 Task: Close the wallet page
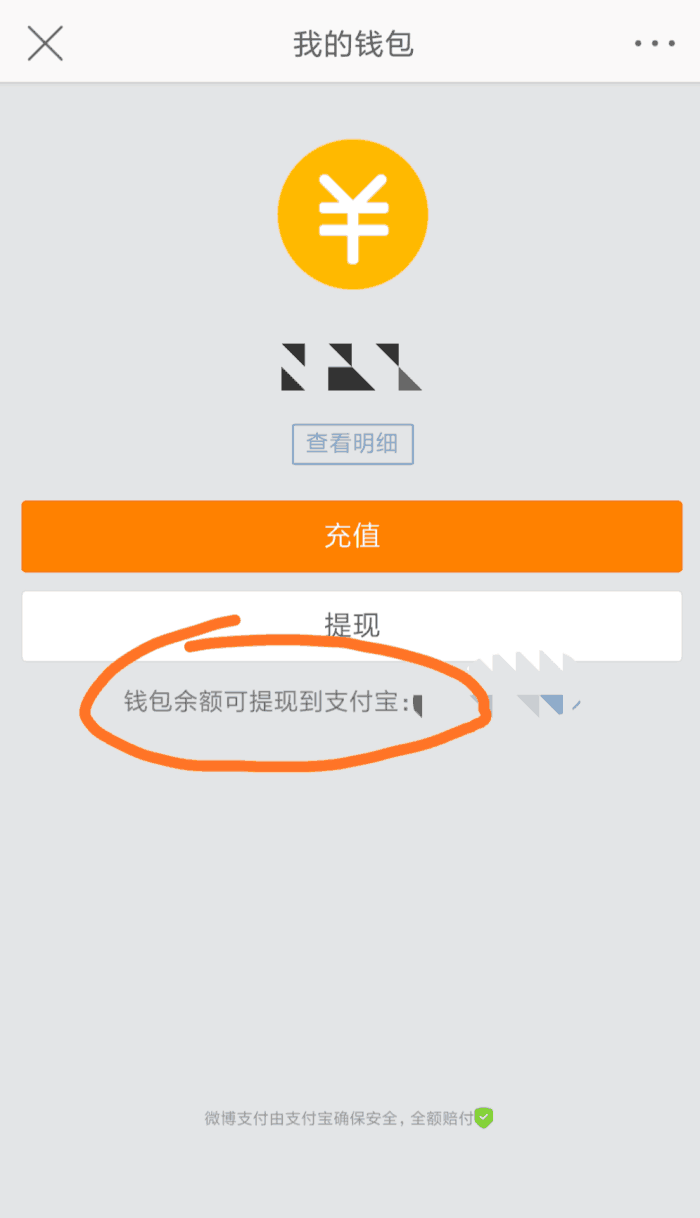tap(45, 43)
